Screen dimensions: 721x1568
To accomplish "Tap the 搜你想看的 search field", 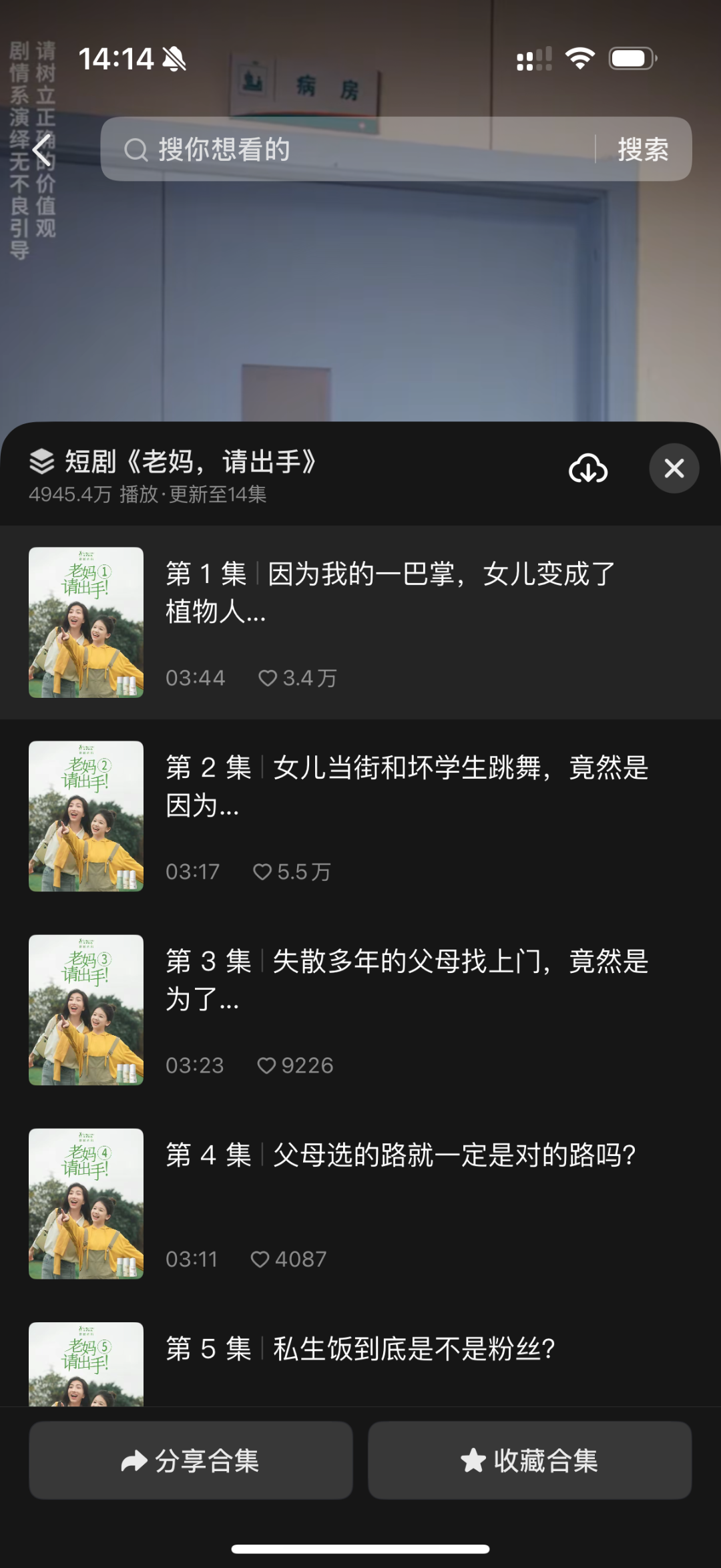I will click(x=347, y=150).
